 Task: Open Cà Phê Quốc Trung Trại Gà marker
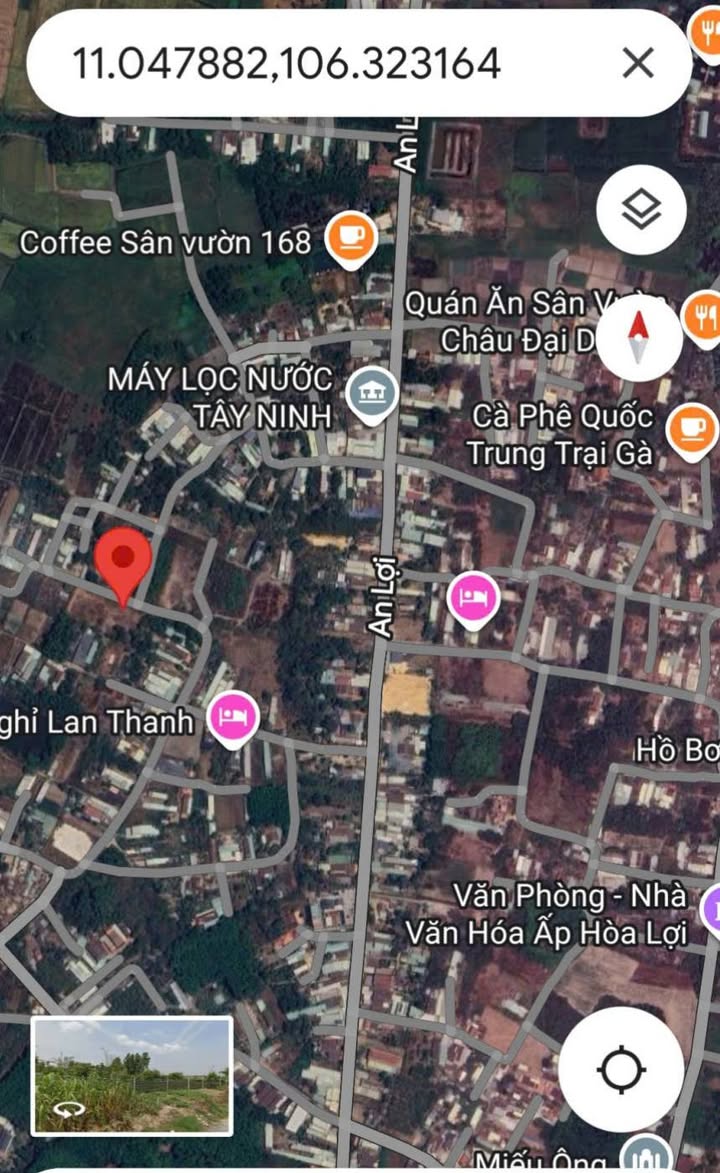coord(692,432)
